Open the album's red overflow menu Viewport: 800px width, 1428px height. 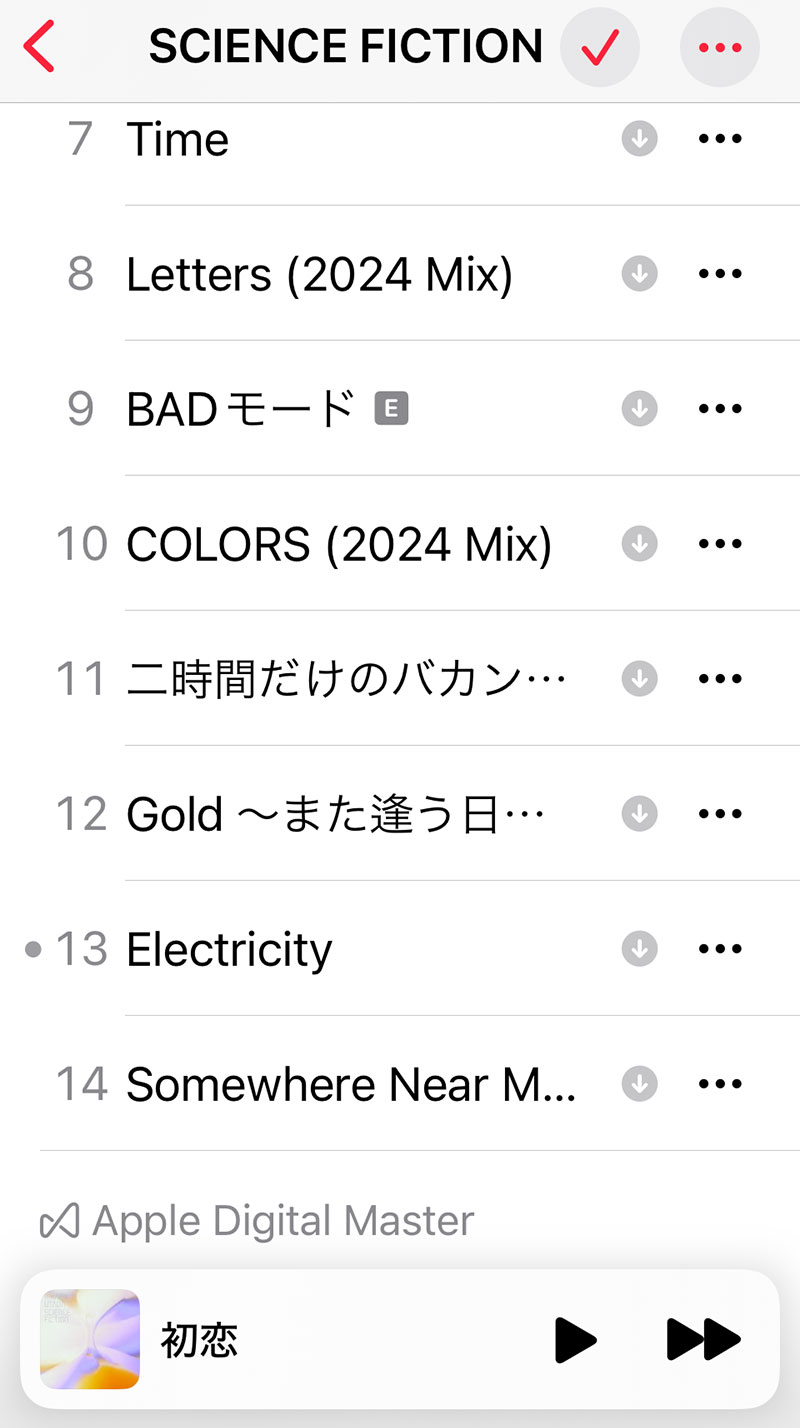click(720, 46)
